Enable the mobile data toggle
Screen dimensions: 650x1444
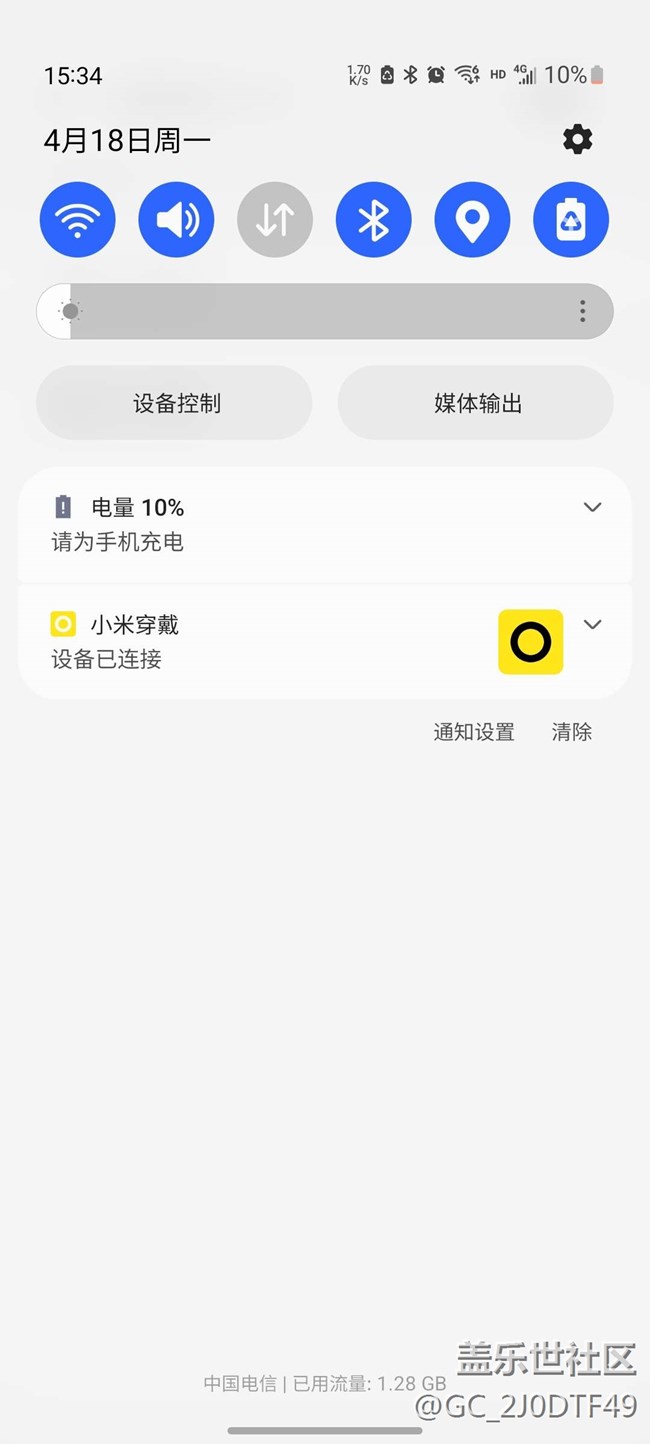click(275, 219)
